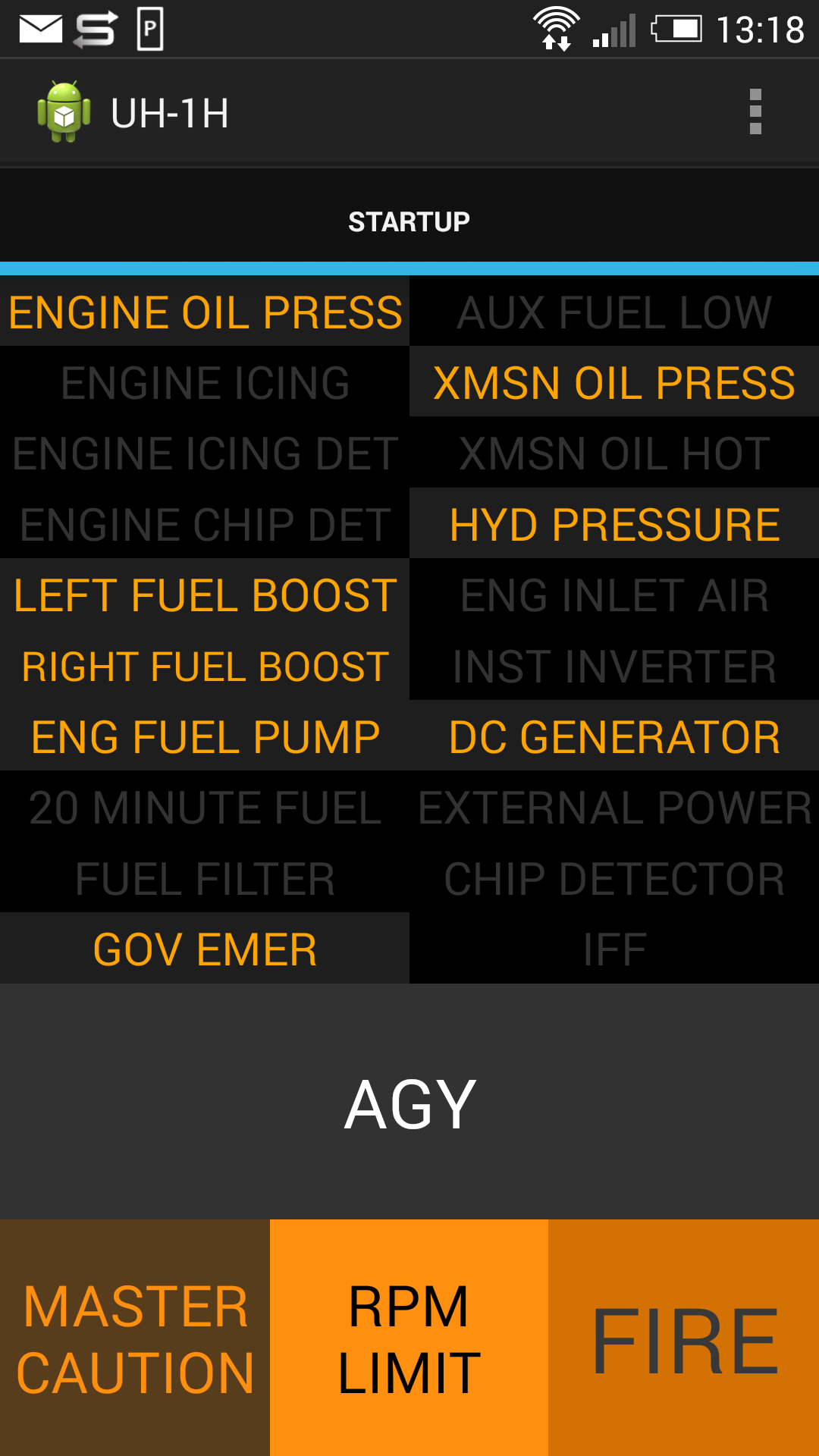The image size is (819, 1456).
Task: Tap the RIGHT FUEL BOOST indicator
Action: point(205,666)
